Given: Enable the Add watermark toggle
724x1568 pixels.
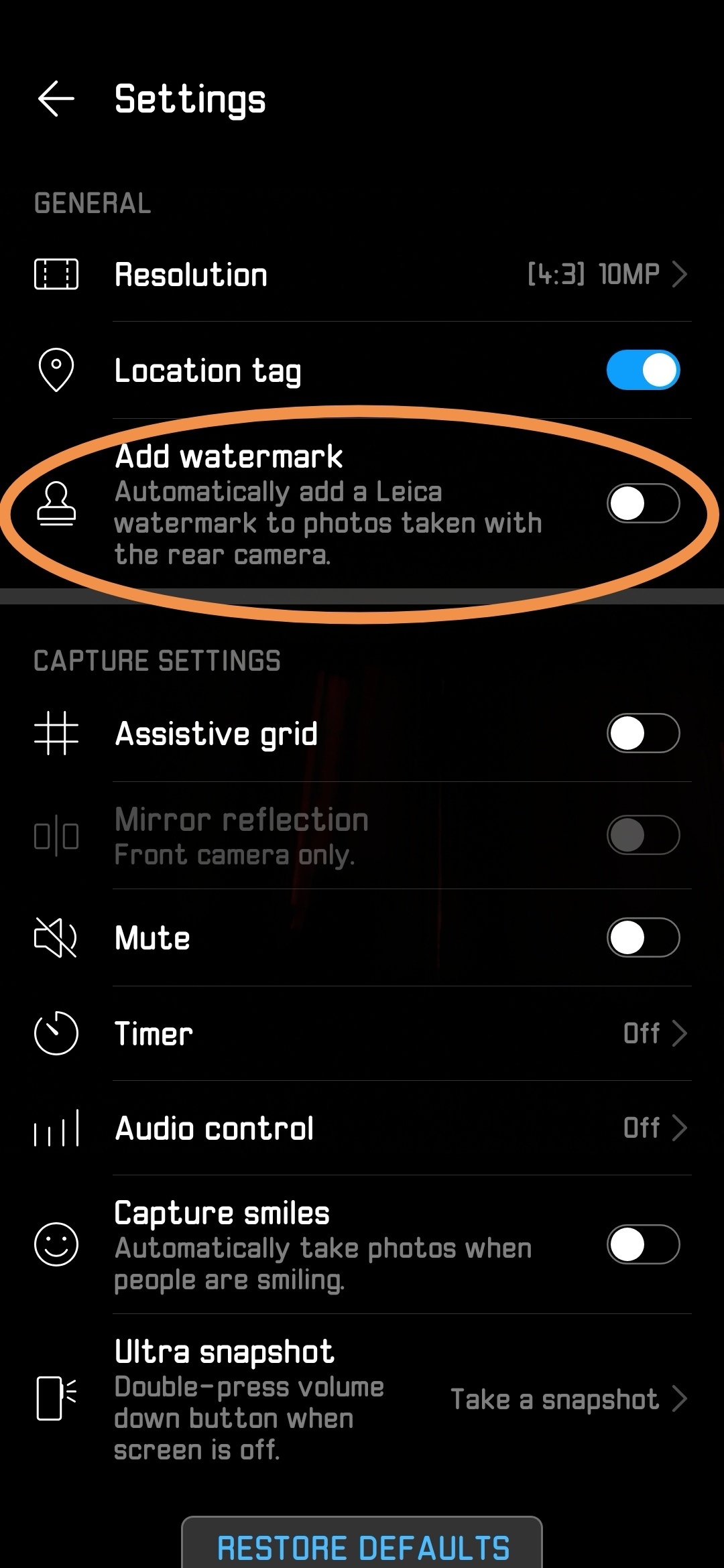Looking at the screenshot, I should (x=643, y=503).
